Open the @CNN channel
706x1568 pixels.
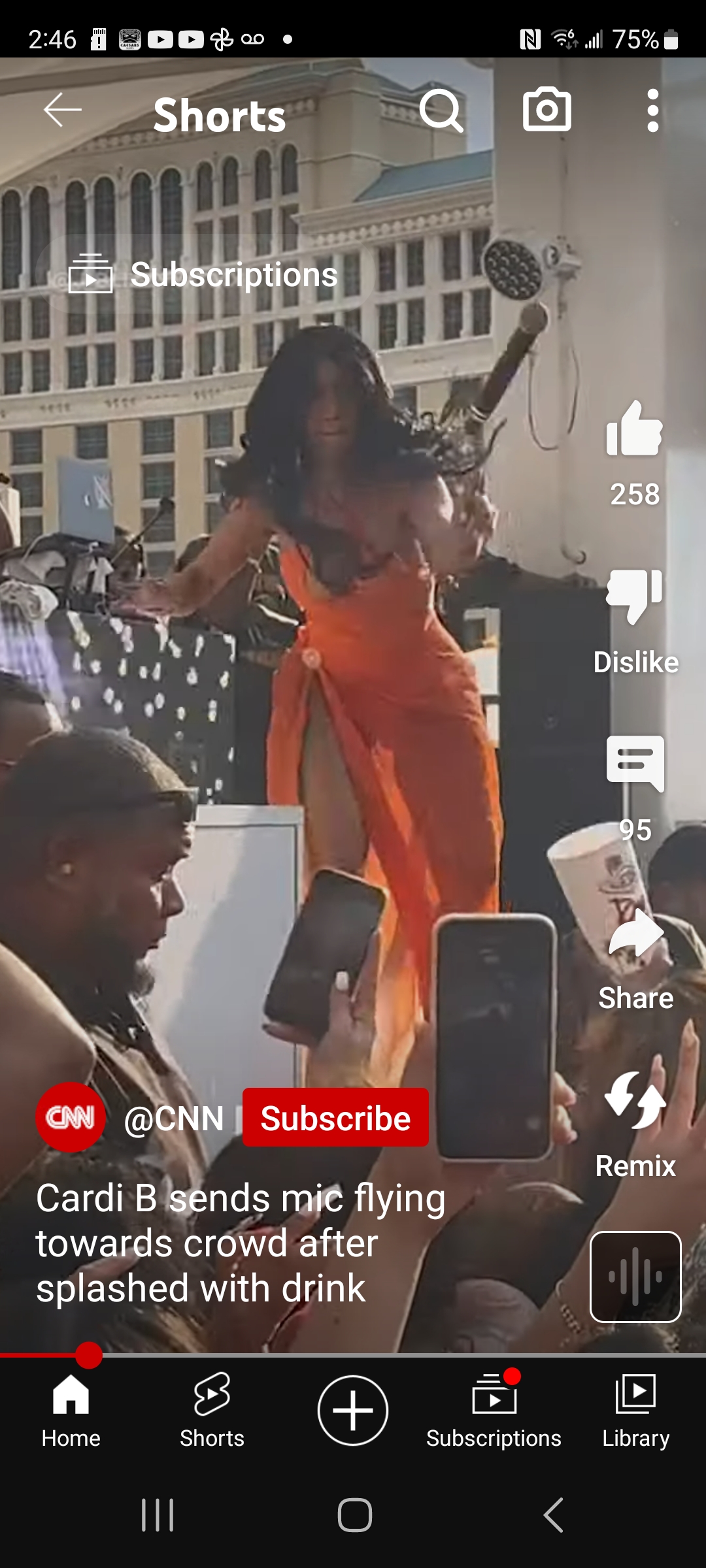click(x=173, y=1119)
